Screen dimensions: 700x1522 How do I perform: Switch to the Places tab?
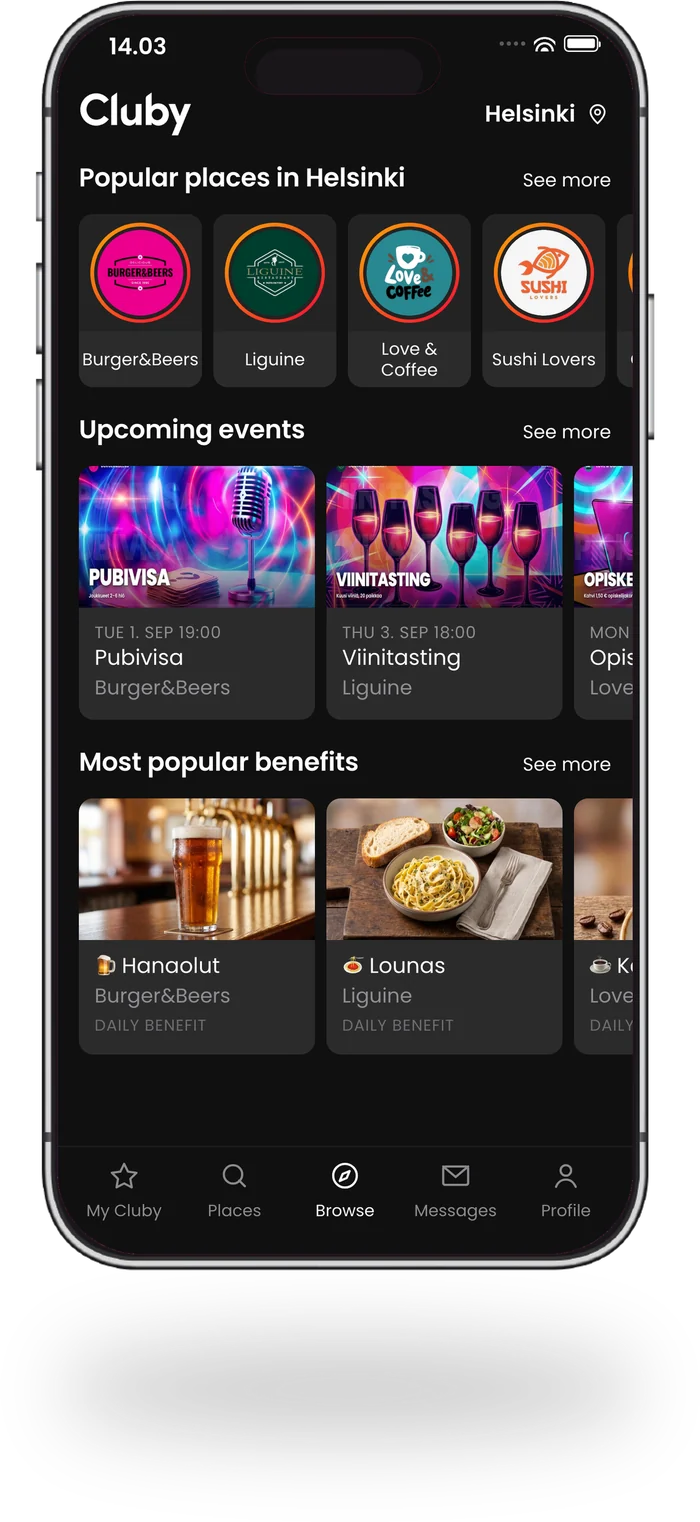(234, 1191)
